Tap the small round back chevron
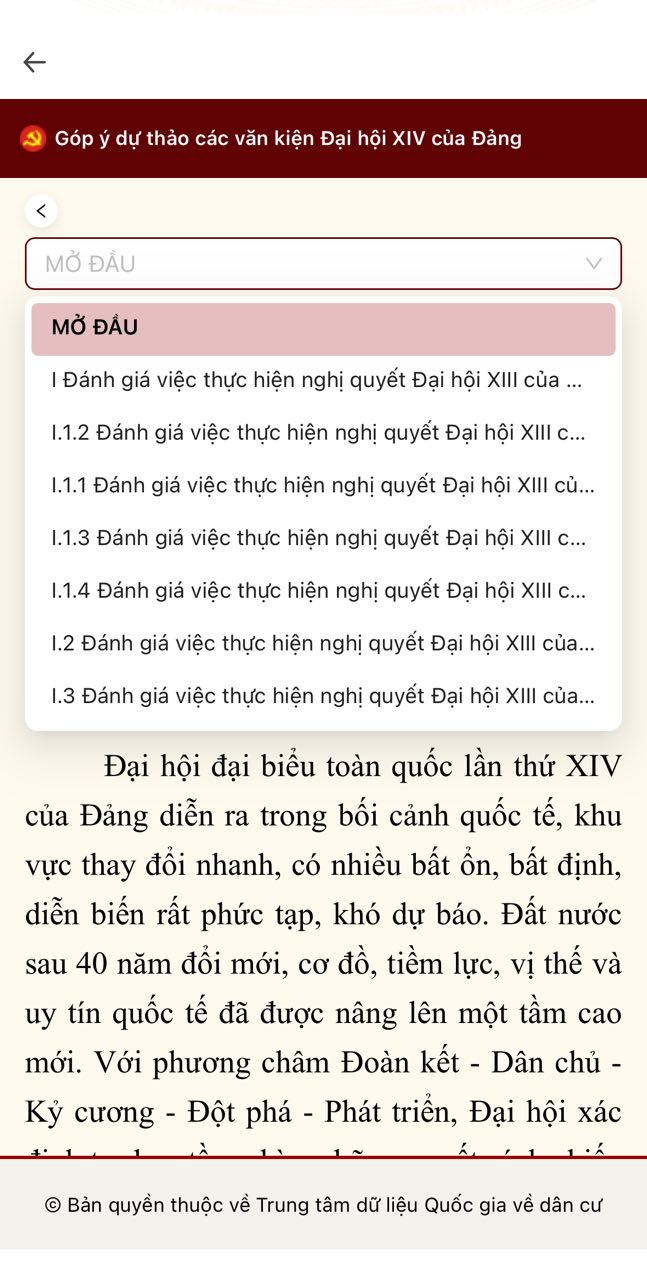The width and height of the screenshot is (647, 1280). [41, 211]
